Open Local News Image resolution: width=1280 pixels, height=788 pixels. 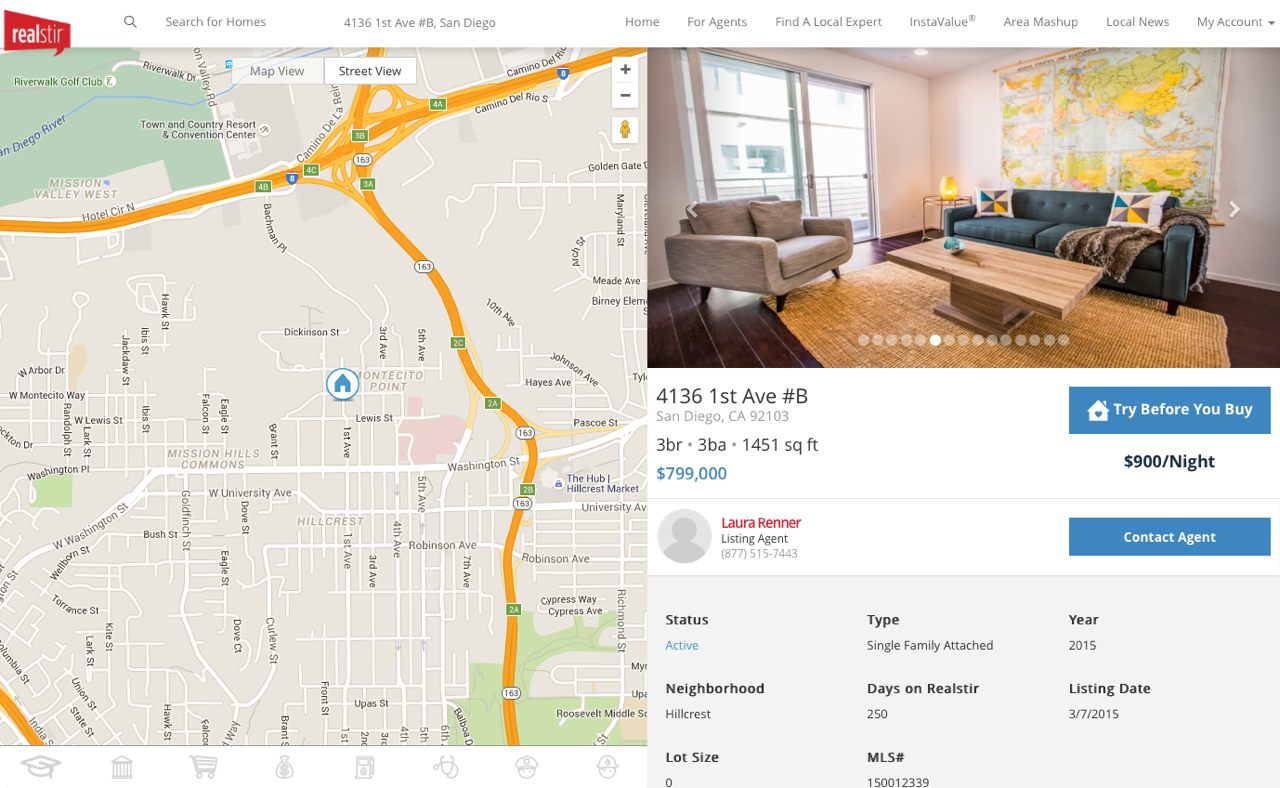pos(1137,22)
